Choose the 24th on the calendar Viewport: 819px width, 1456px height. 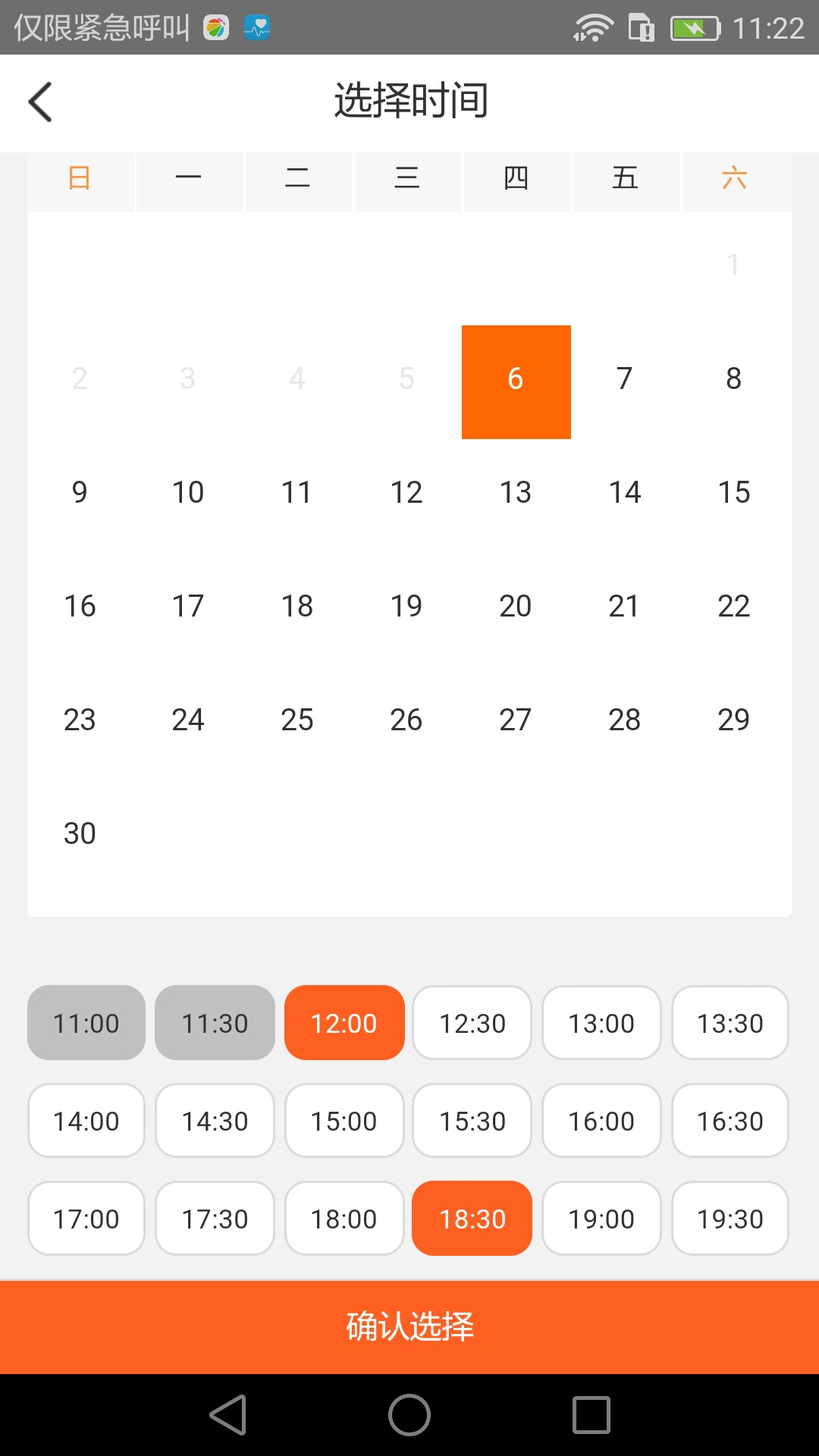(187, 720)
